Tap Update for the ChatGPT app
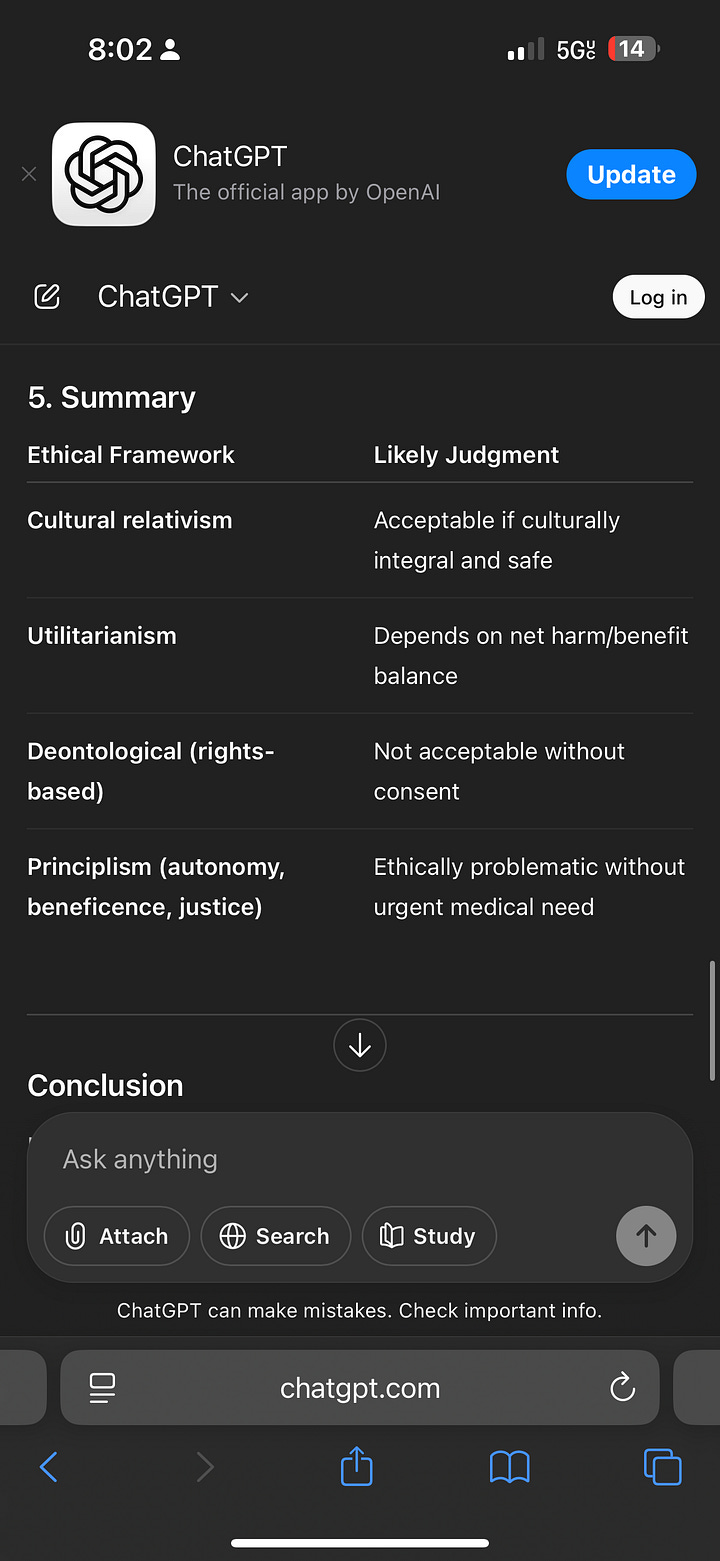The height and width of the screenshot is (1561, 720). coord(631,174)
